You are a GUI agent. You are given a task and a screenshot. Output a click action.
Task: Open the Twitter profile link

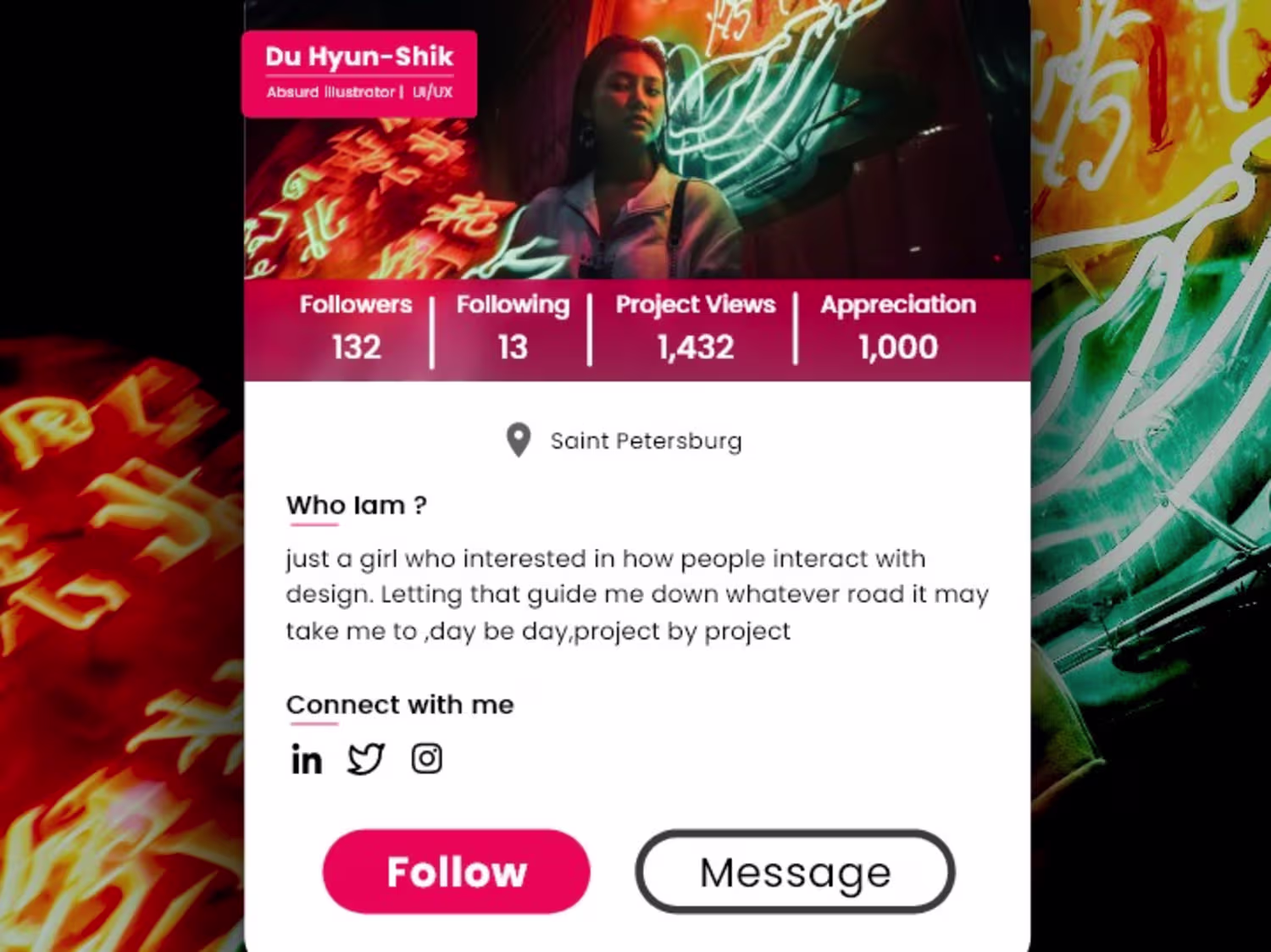click(x=366, y=759)
